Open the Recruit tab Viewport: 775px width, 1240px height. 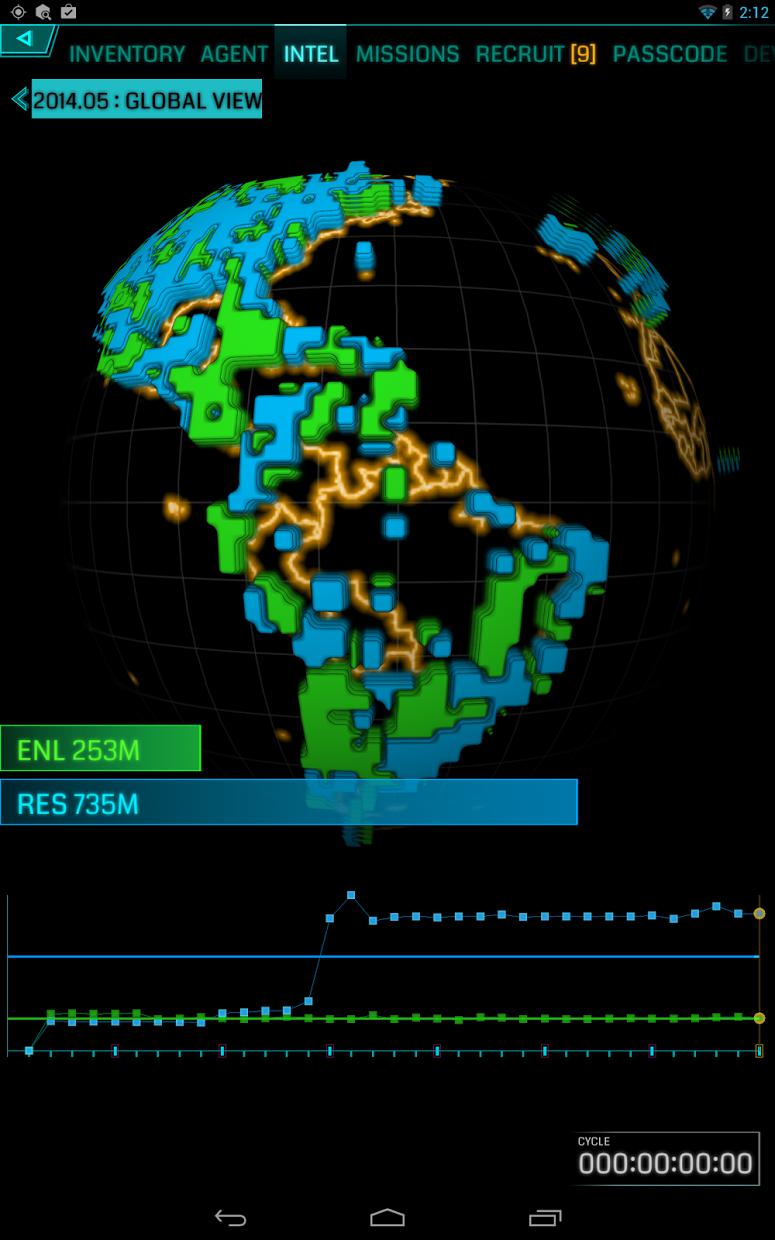click(x=535, y=54)
